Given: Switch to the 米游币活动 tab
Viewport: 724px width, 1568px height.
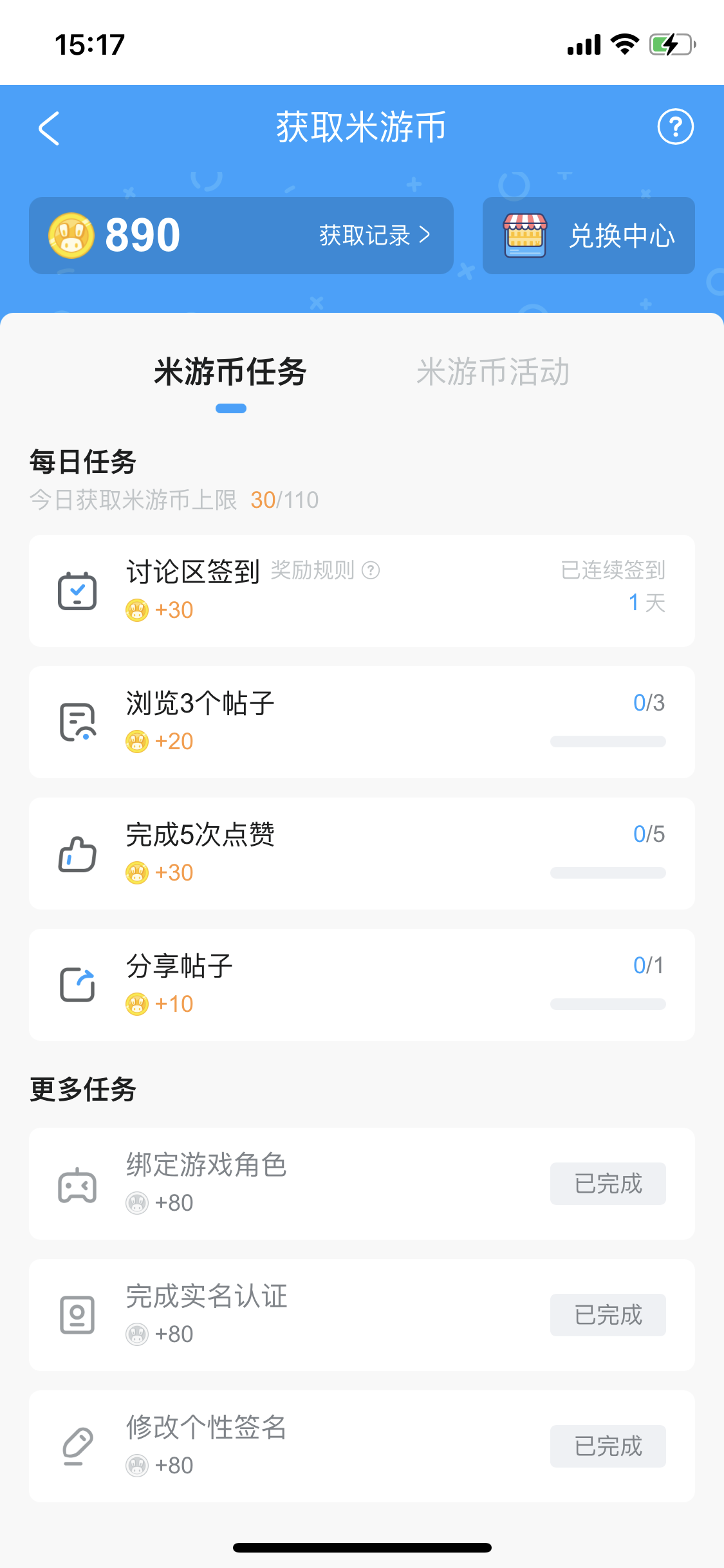Looking at the screenshot, I should point(492,372).
